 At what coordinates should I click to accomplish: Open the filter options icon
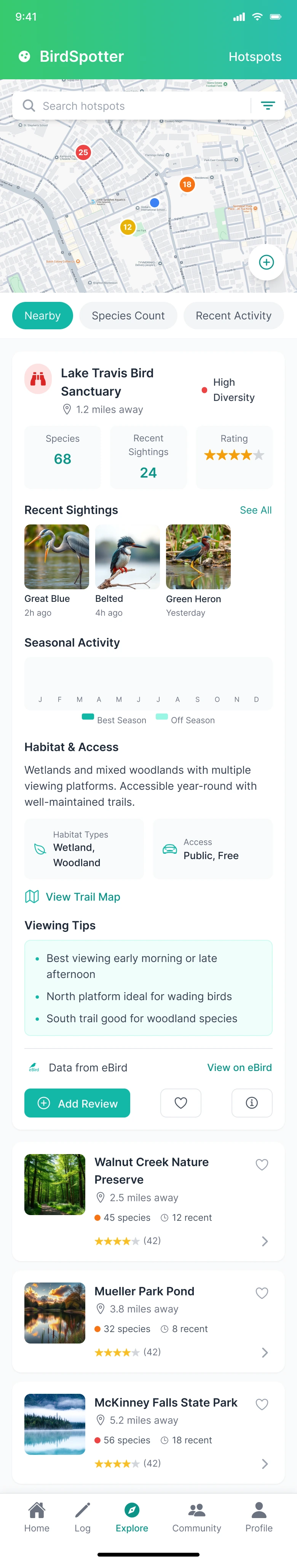[x=267, y=106]
